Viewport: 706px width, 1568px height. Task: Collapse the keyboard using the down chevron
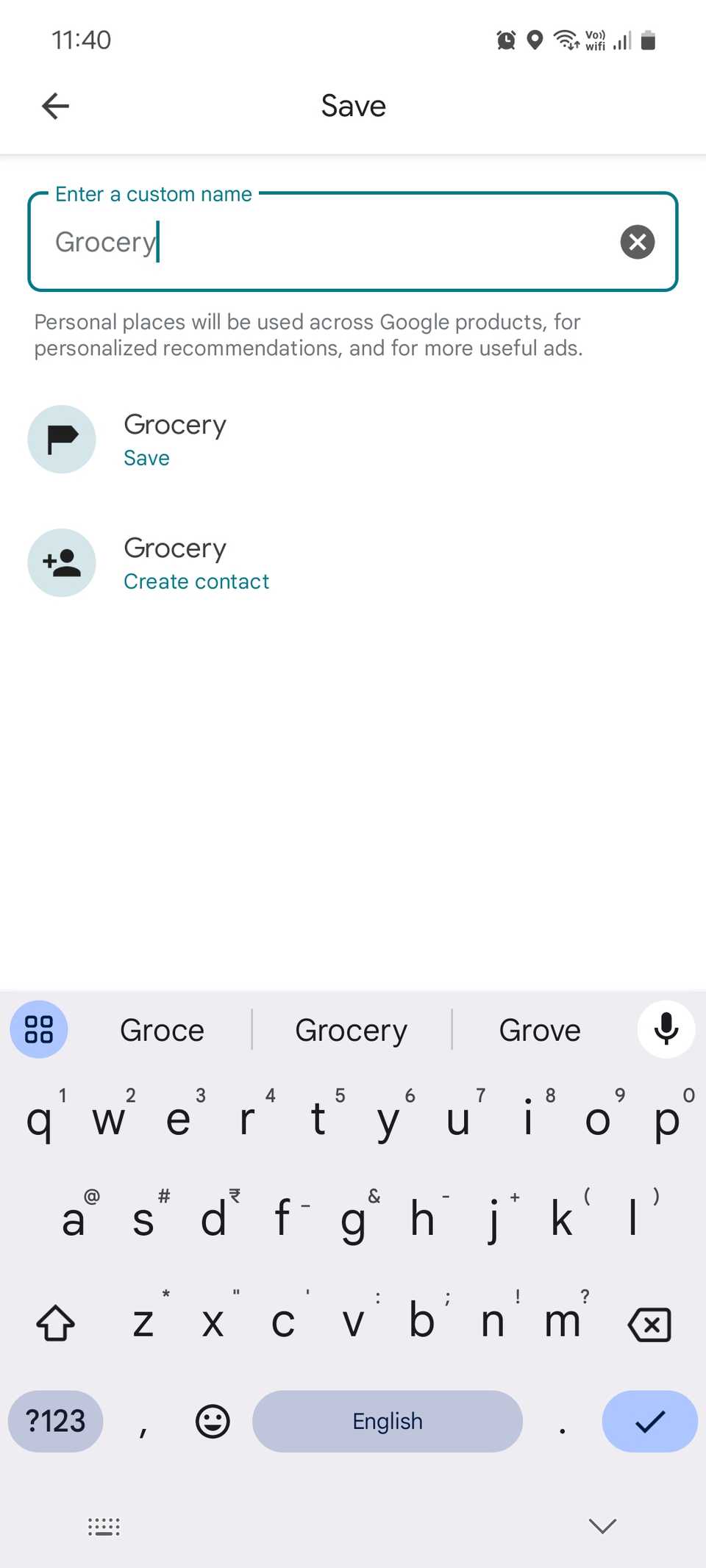pyautogui.click(x=602, y=1526)
